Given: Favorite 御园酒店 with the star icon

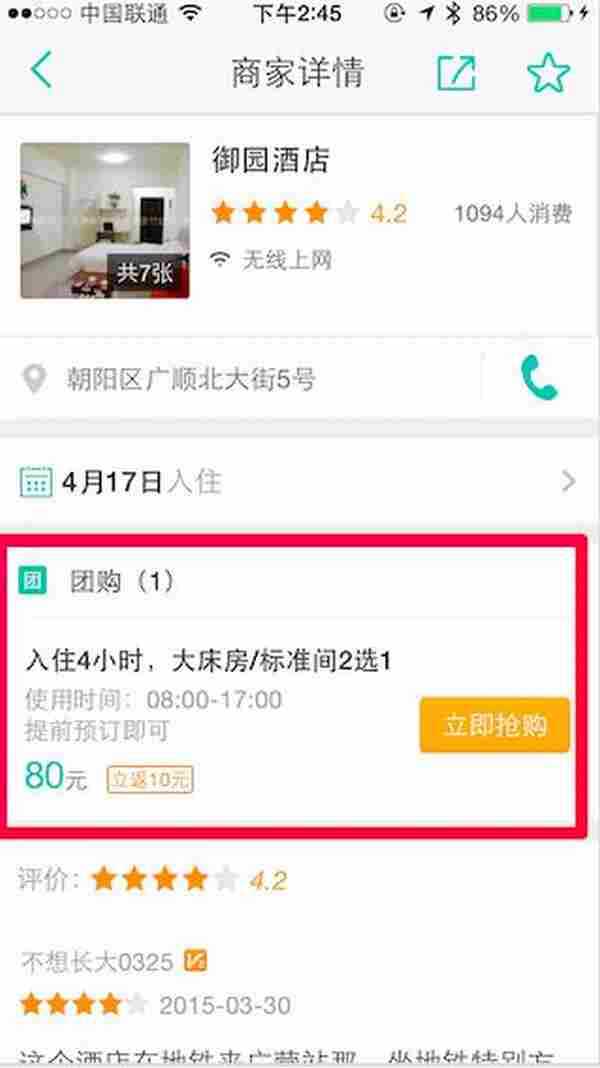Looking at the screenshot, I should click(x=548, y=73).
